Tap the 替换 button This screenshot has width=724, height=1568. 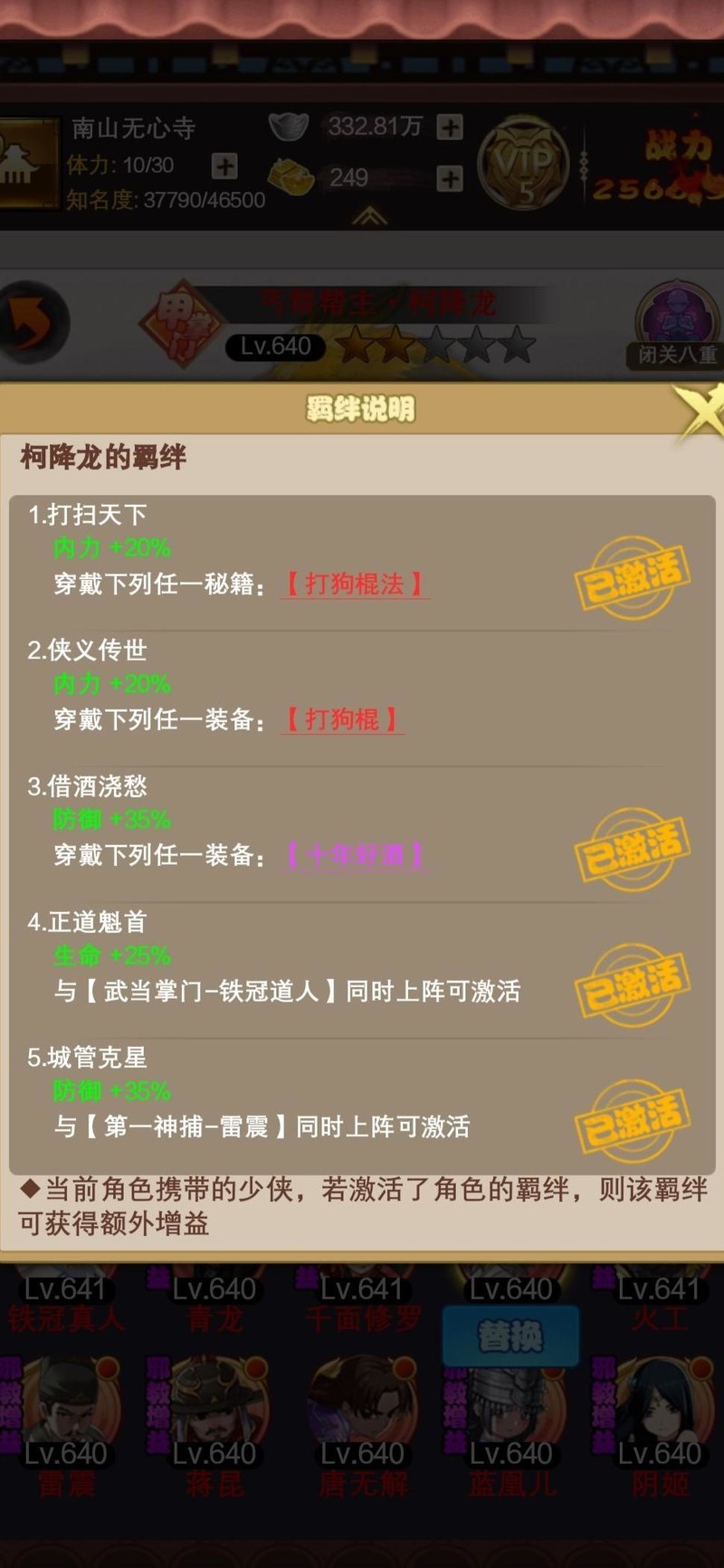(x=510, y=1335)
